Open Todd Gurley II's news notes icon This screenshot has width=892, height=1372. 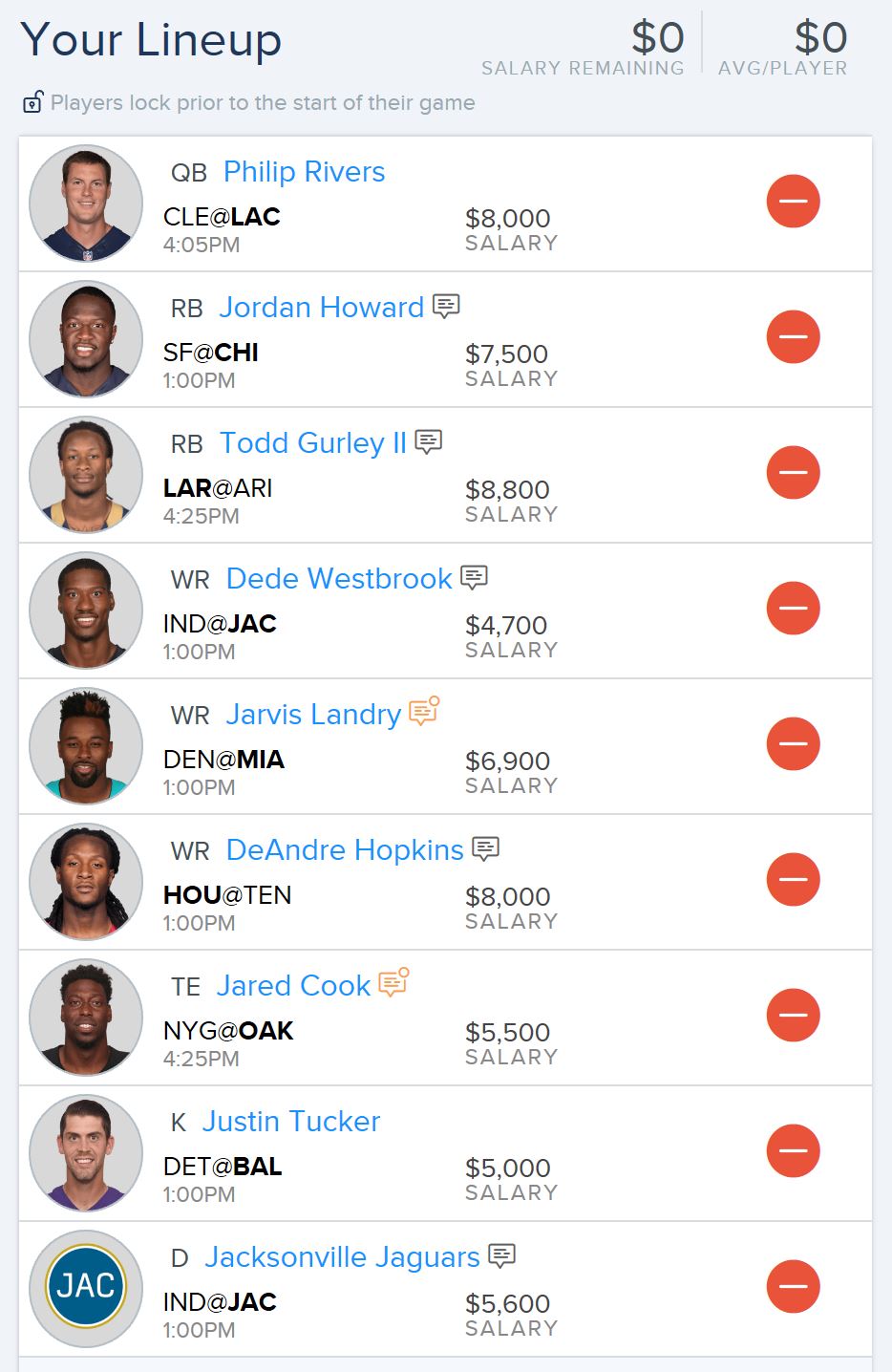(x=429, y=441)
